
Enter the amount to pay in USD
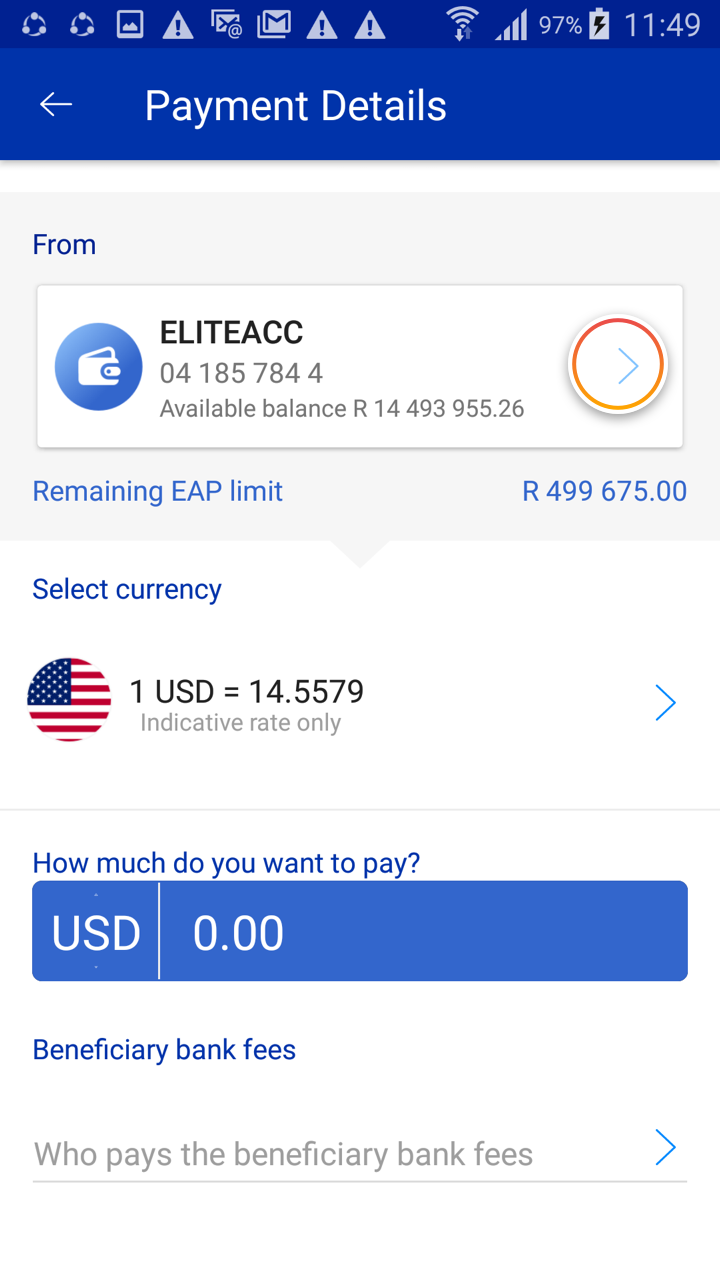pyautogui.click(x=422, y=932)
